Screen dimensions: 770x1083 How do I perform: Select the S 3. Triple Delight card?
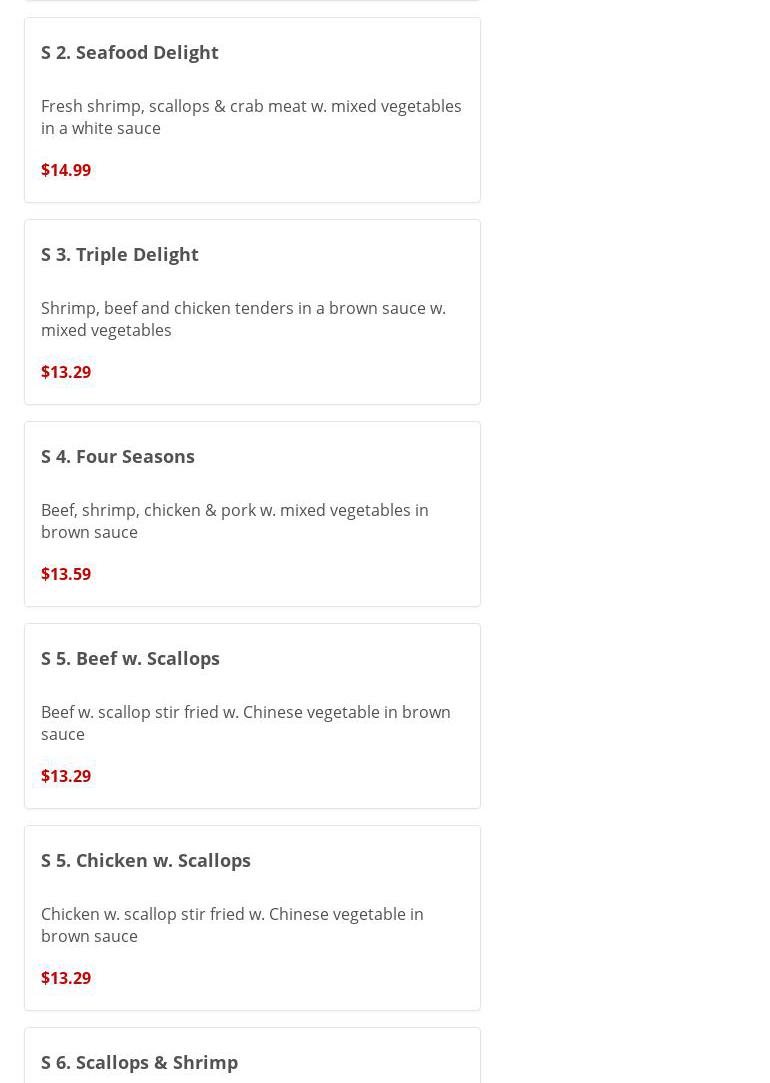pos(252,312)
